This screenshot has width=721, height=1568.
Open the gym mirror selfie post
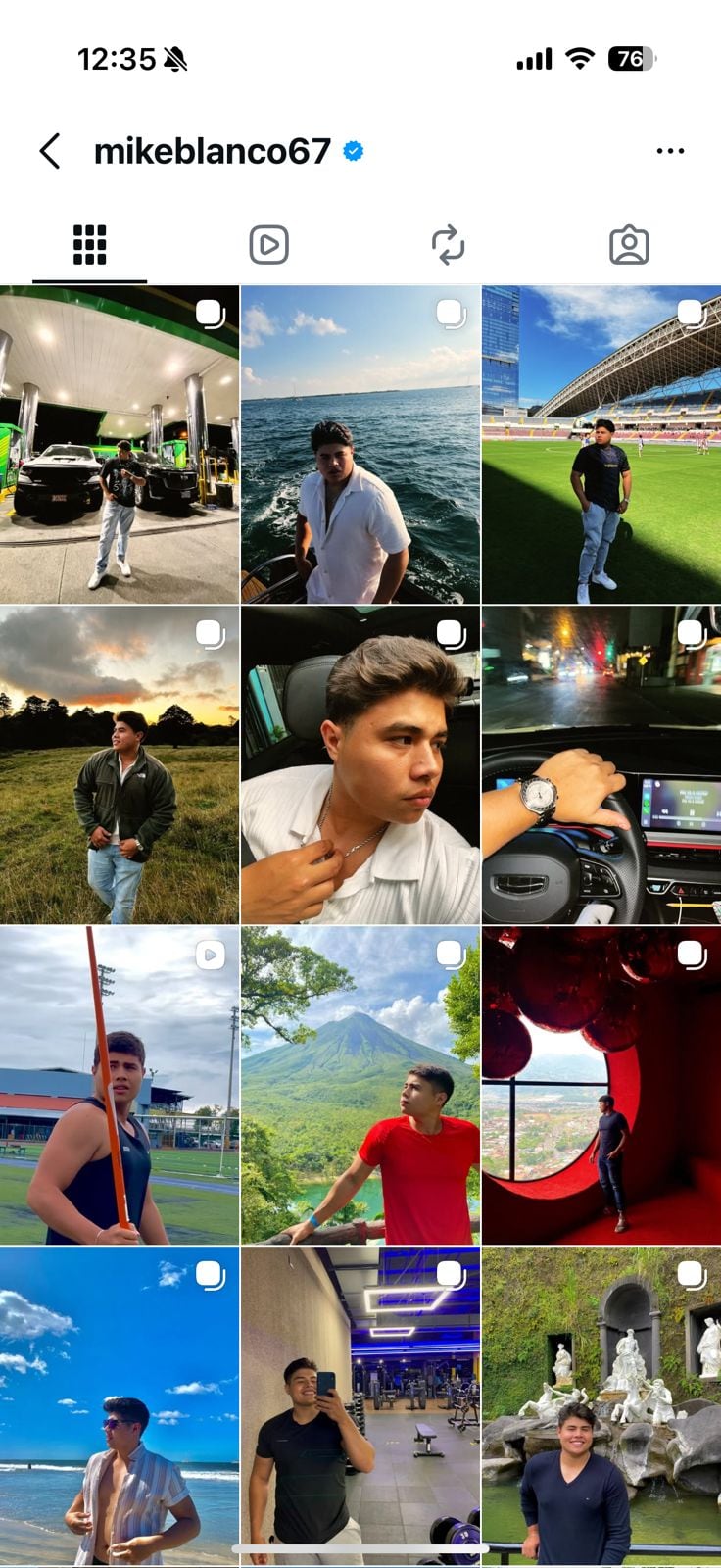[360, 1411]
